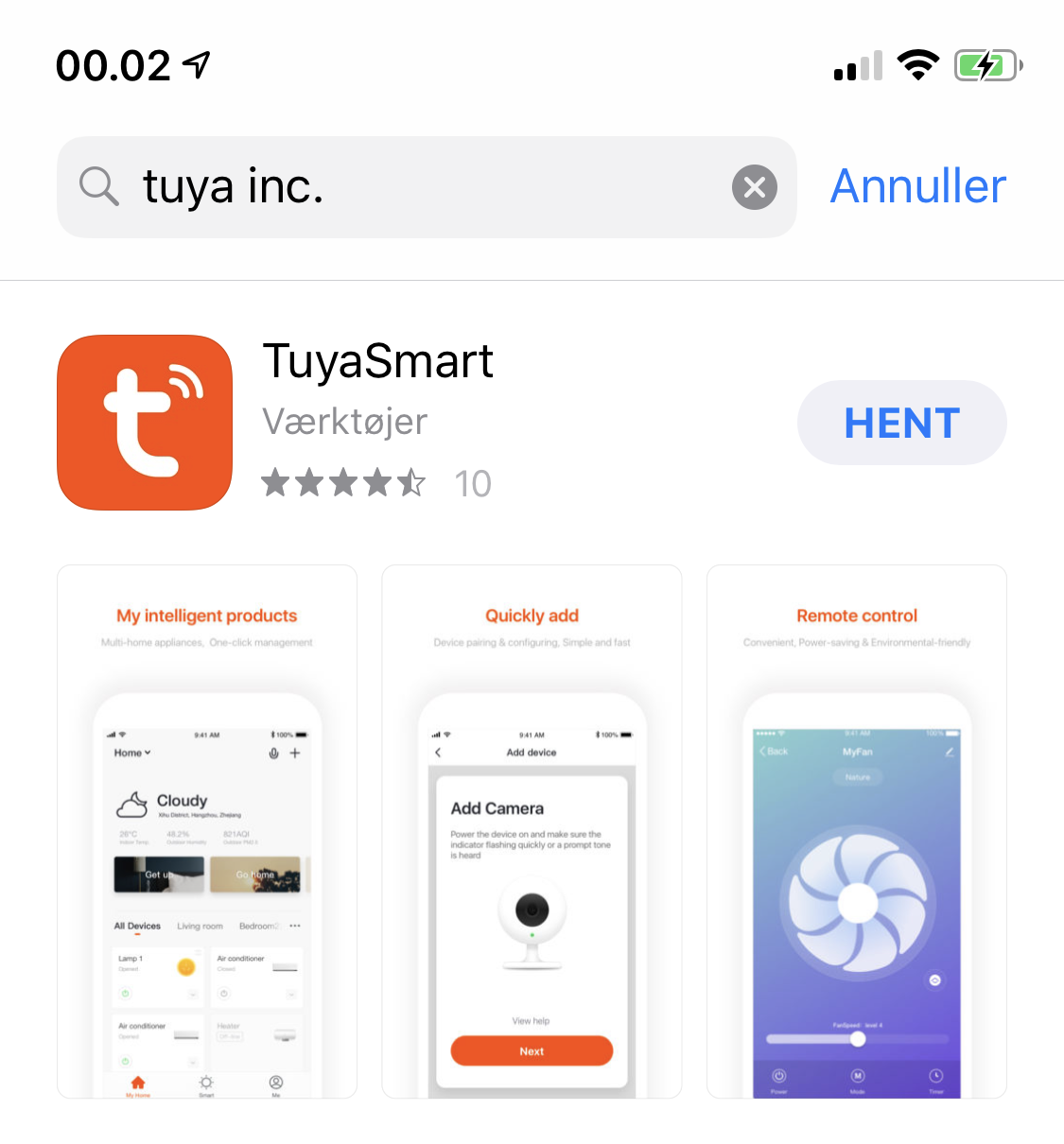View the 'Quickly add' screenshot

(x=532, y=832)
